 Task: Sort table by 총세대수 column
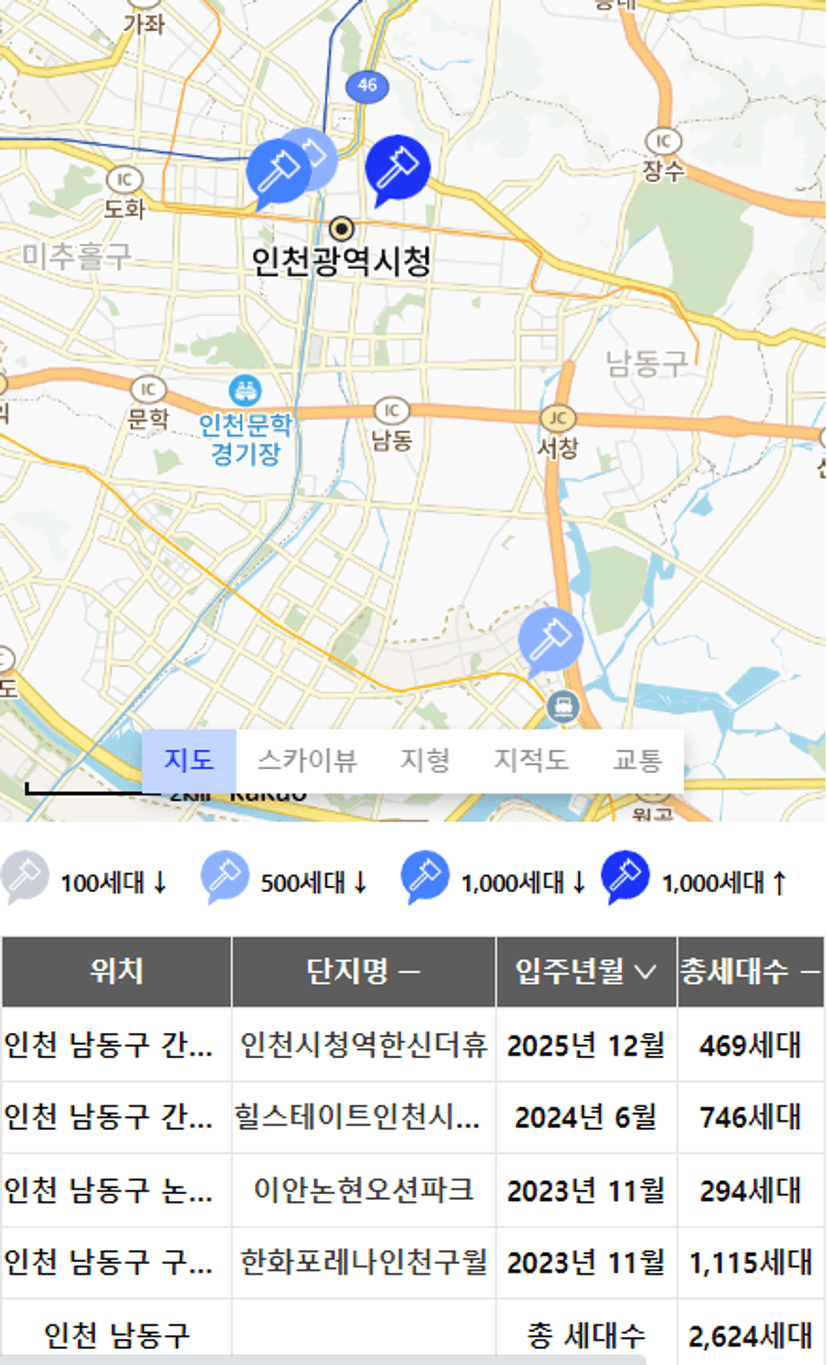pyautogui.click(x=750, y=970)
